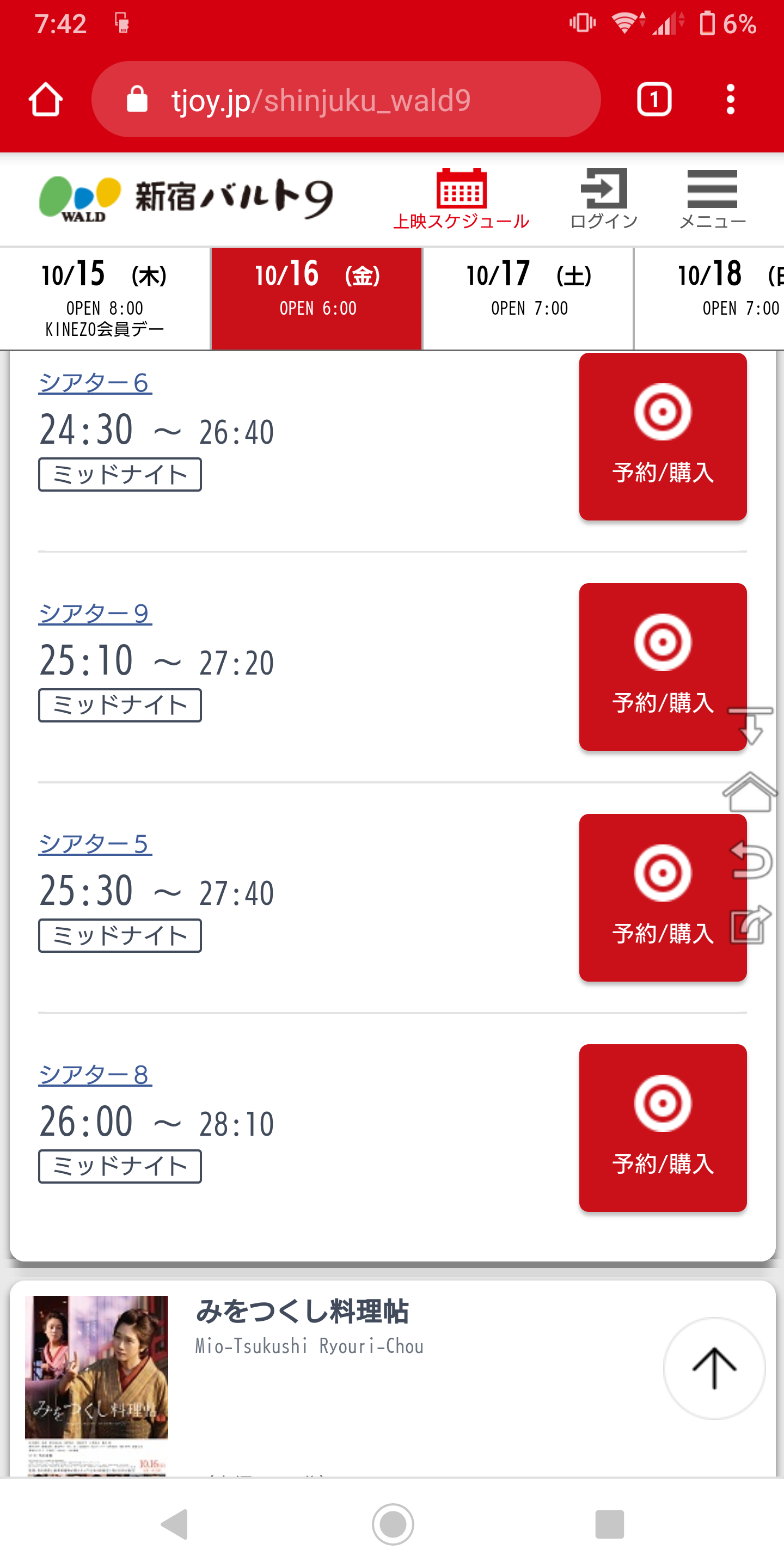Select the 10/15 (木) date tab
Screen dimensions: 784x1568
105,298
